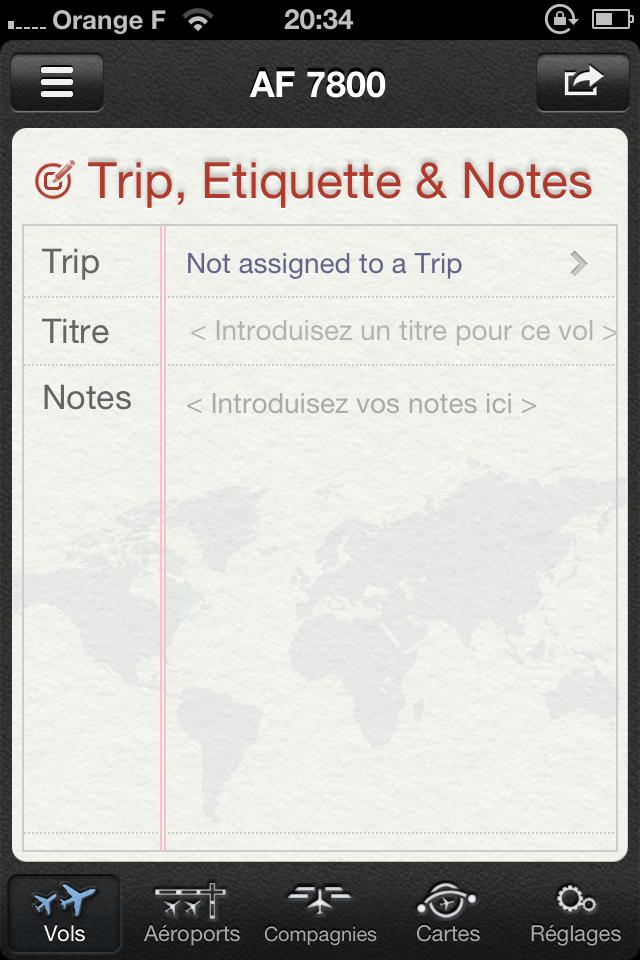Image resolution: width=640 pixels, height=960 pixels.
Task: Go to the Compagnies tab
Action: [320, 914]
